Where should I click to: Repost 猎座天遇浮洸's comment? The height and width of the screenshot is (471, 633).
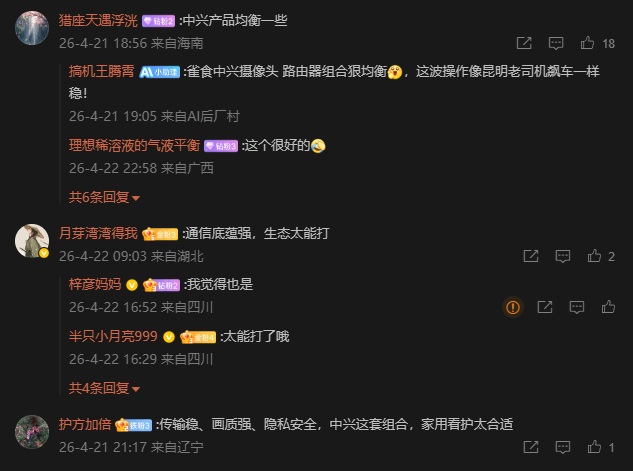pyautogui.click(x=524, y=43)
